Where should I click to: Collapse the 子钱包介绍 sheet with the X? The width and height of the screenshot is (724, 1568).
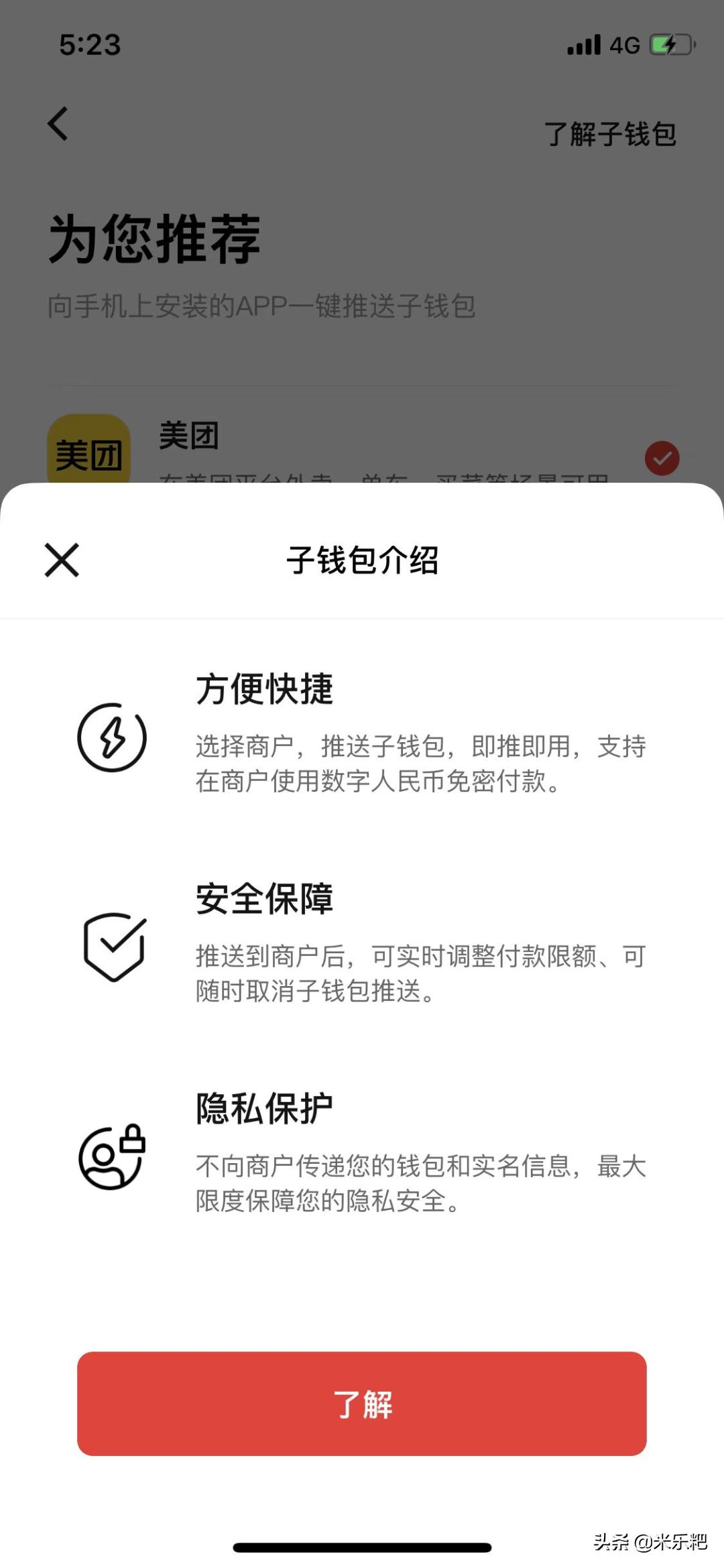60,562
